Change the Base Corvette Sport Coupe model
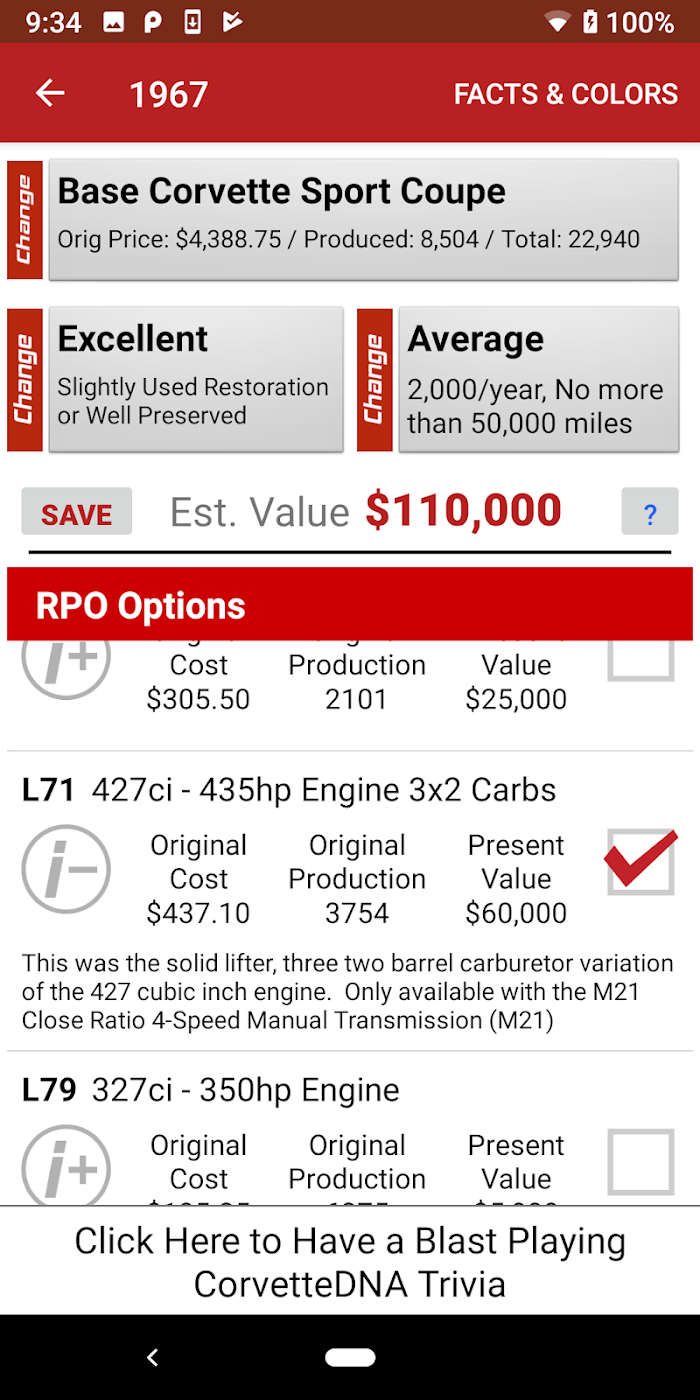 25,220
